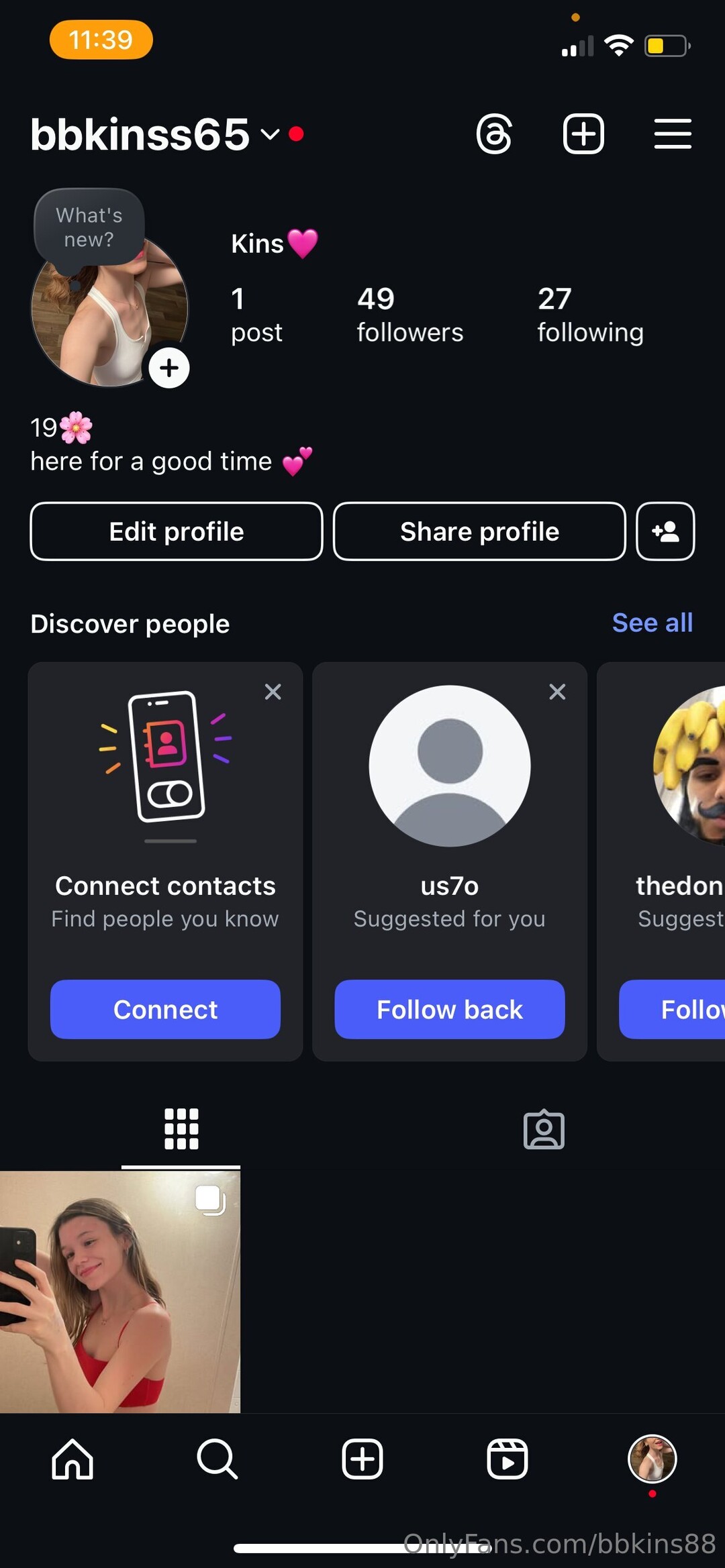The height and width of the screenshot is (1568, 725).
Task: Open the posted photo in the grid
Action: coord(119,1292)
